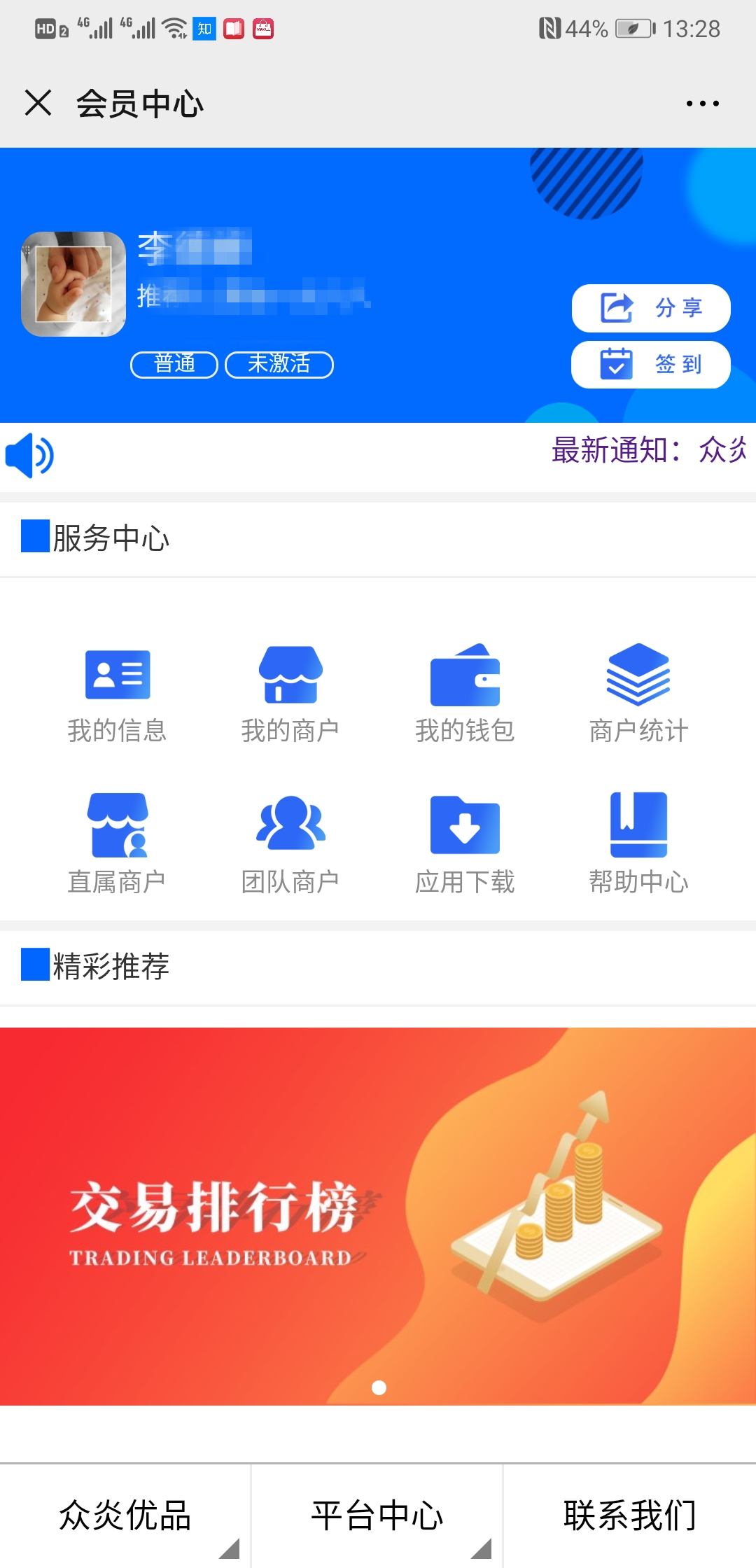Open the three-dot overflow menu
This screenshot has width=756, height=1568.
coord(702,104)
